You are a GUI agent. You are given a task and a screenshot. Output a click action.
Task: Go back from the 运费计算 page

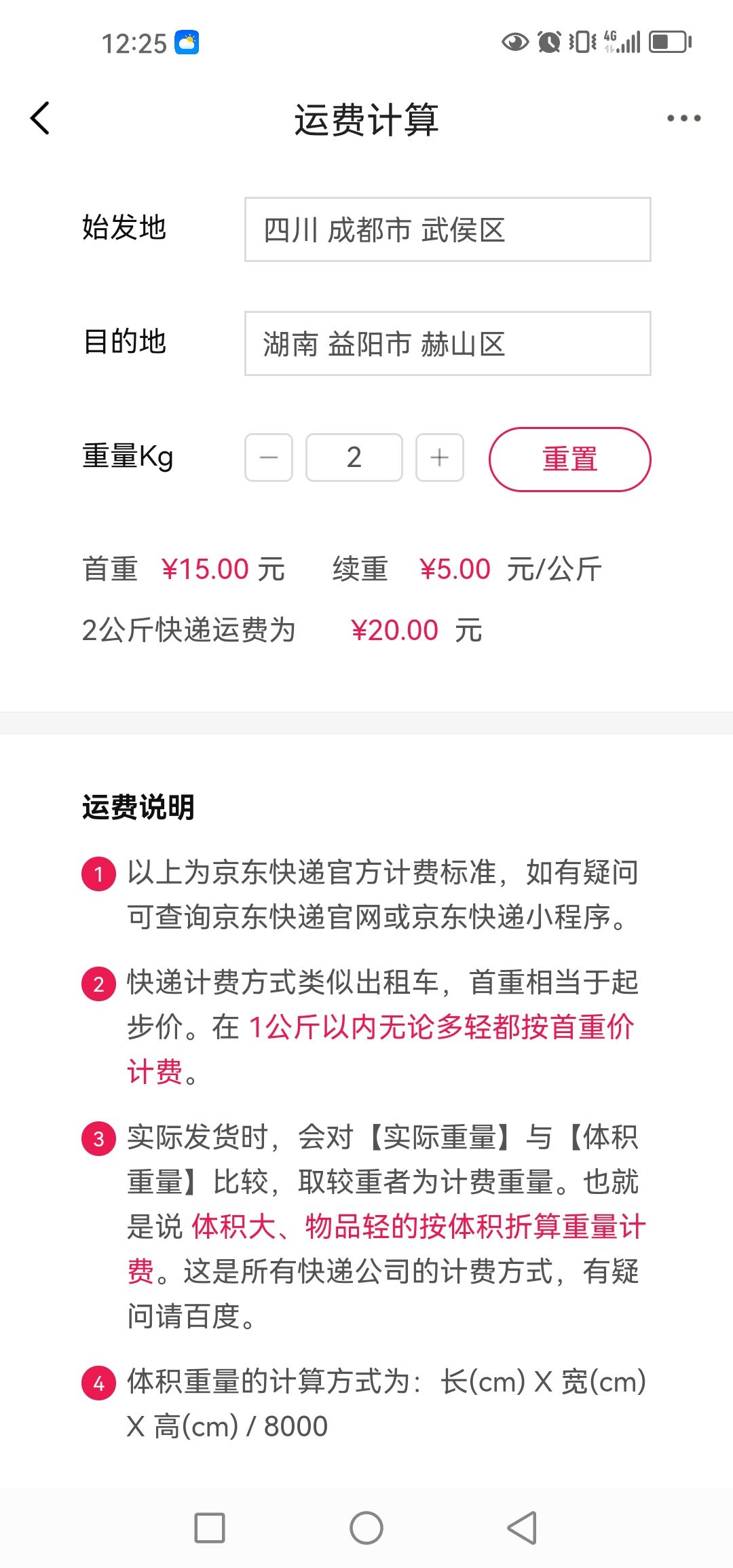[41, 118]
